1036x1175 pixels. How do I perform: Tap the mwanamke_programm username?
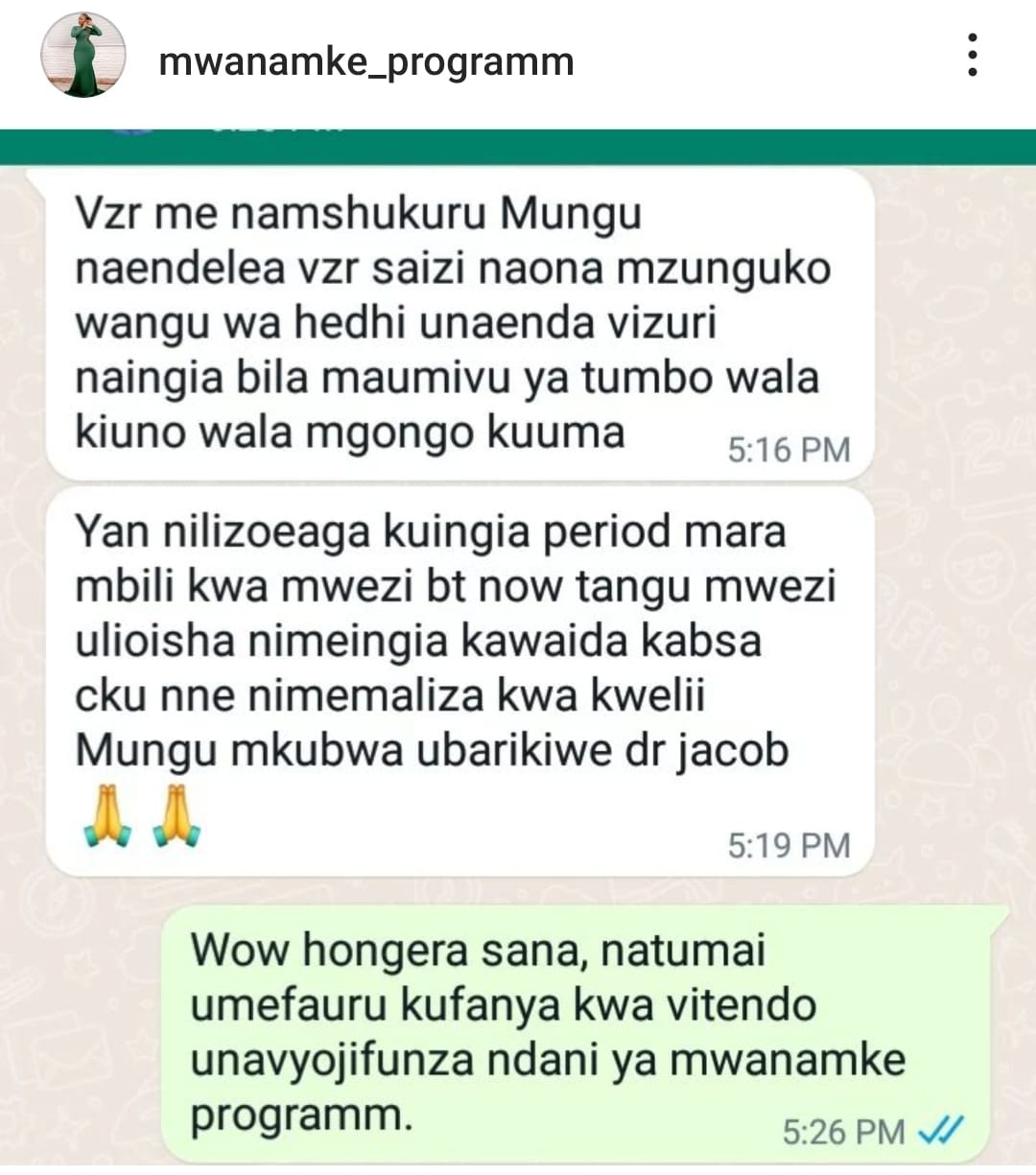(x=365, y=62)
